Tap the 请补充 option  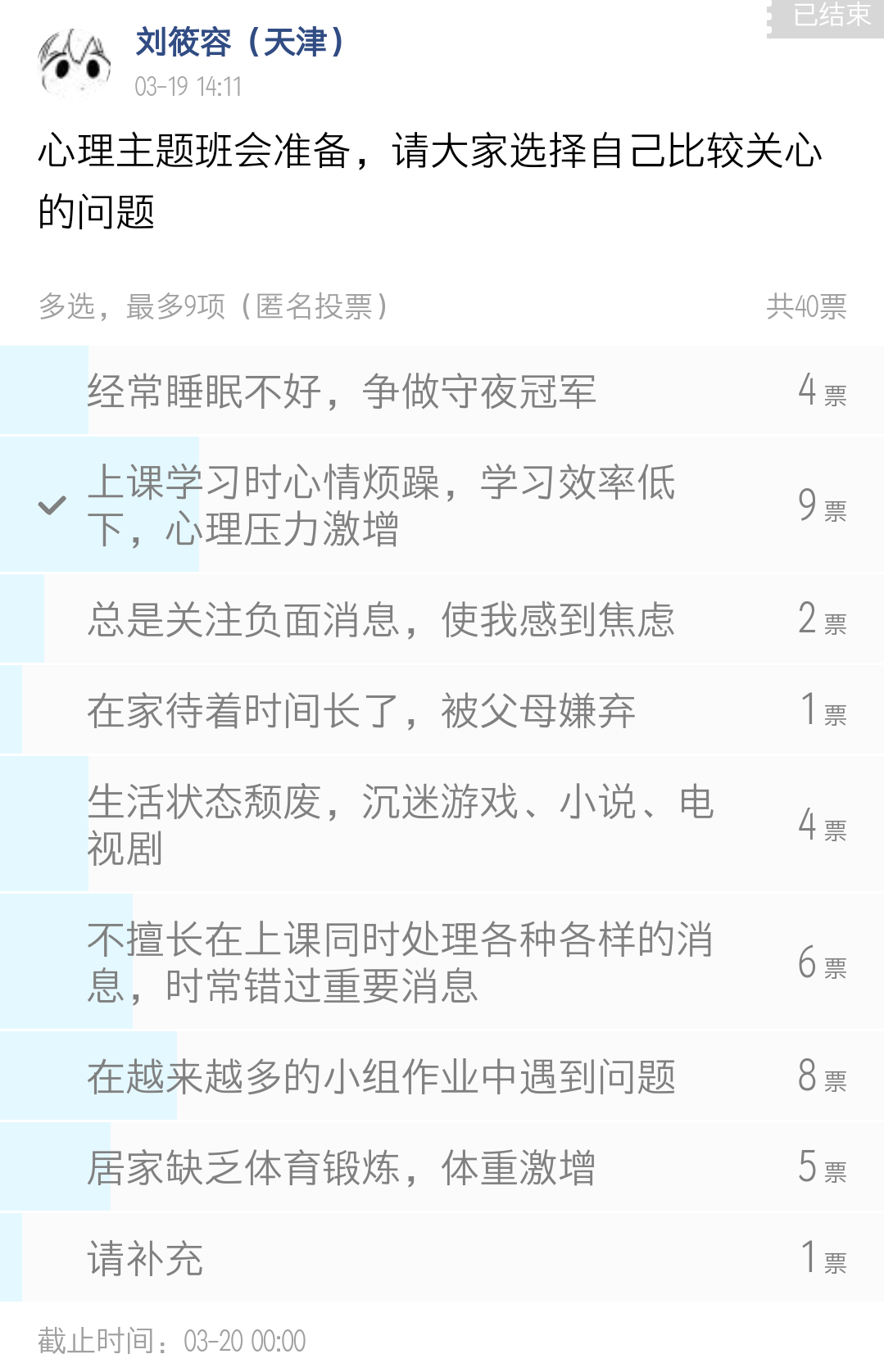[146, 1258]
